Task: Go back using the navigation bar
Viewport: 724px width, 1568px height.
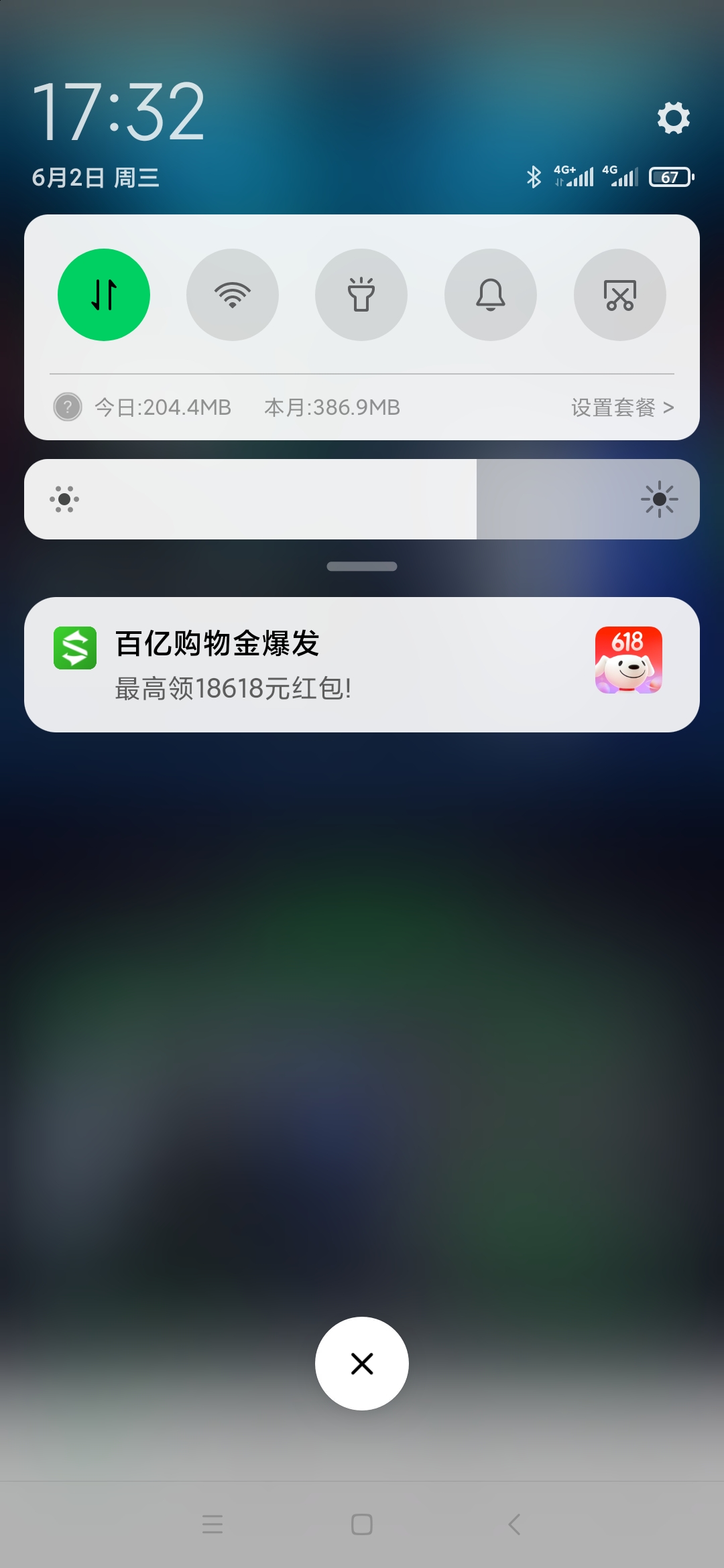Action: (514, 1524)
